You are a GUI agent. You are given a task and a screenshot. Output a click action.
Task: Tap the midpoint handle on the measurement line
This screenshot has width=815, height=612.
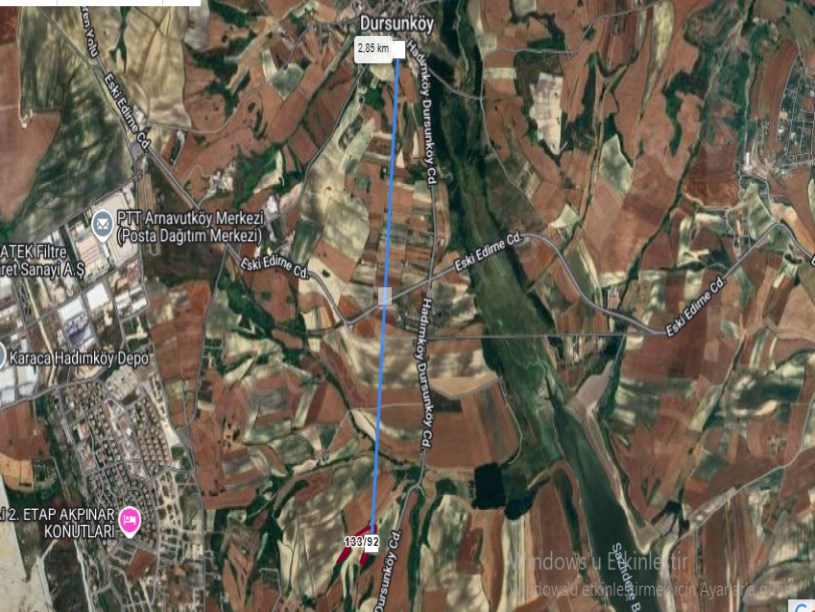tap(385, 296)
